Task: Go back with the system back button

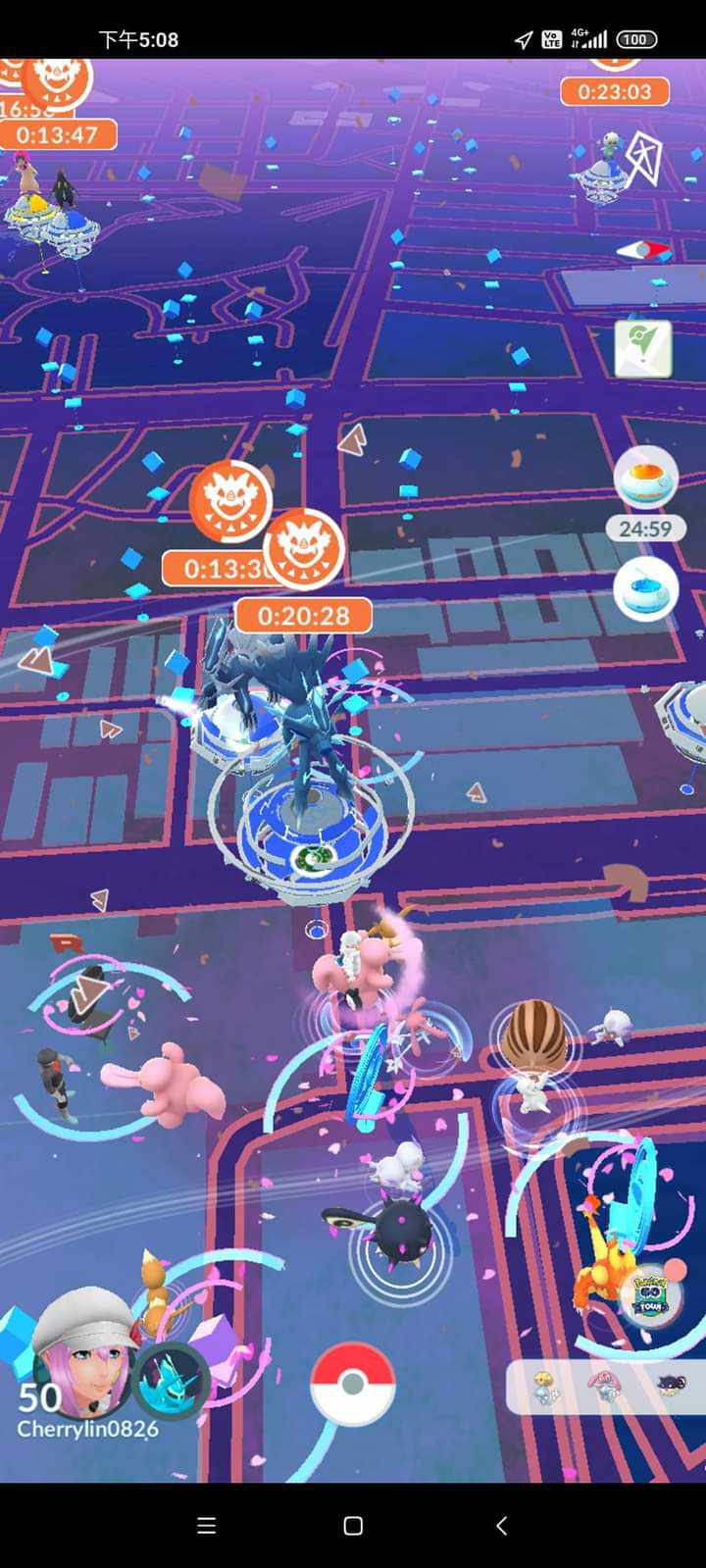Action: [501, 1525]
